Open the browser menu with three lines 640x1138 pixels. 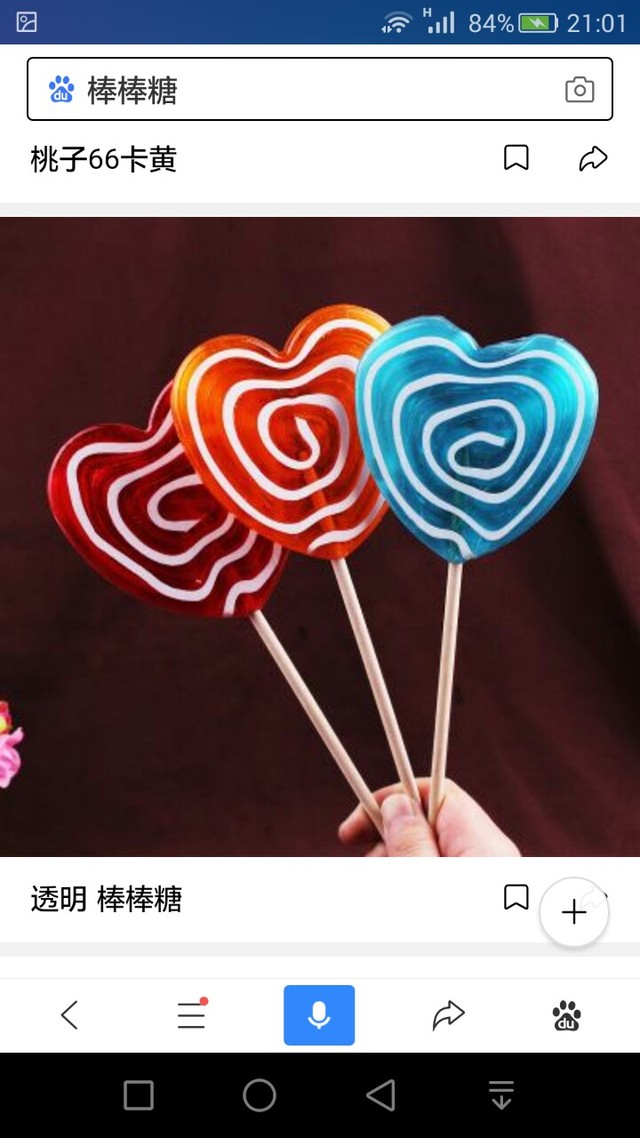pos(191,1015)
